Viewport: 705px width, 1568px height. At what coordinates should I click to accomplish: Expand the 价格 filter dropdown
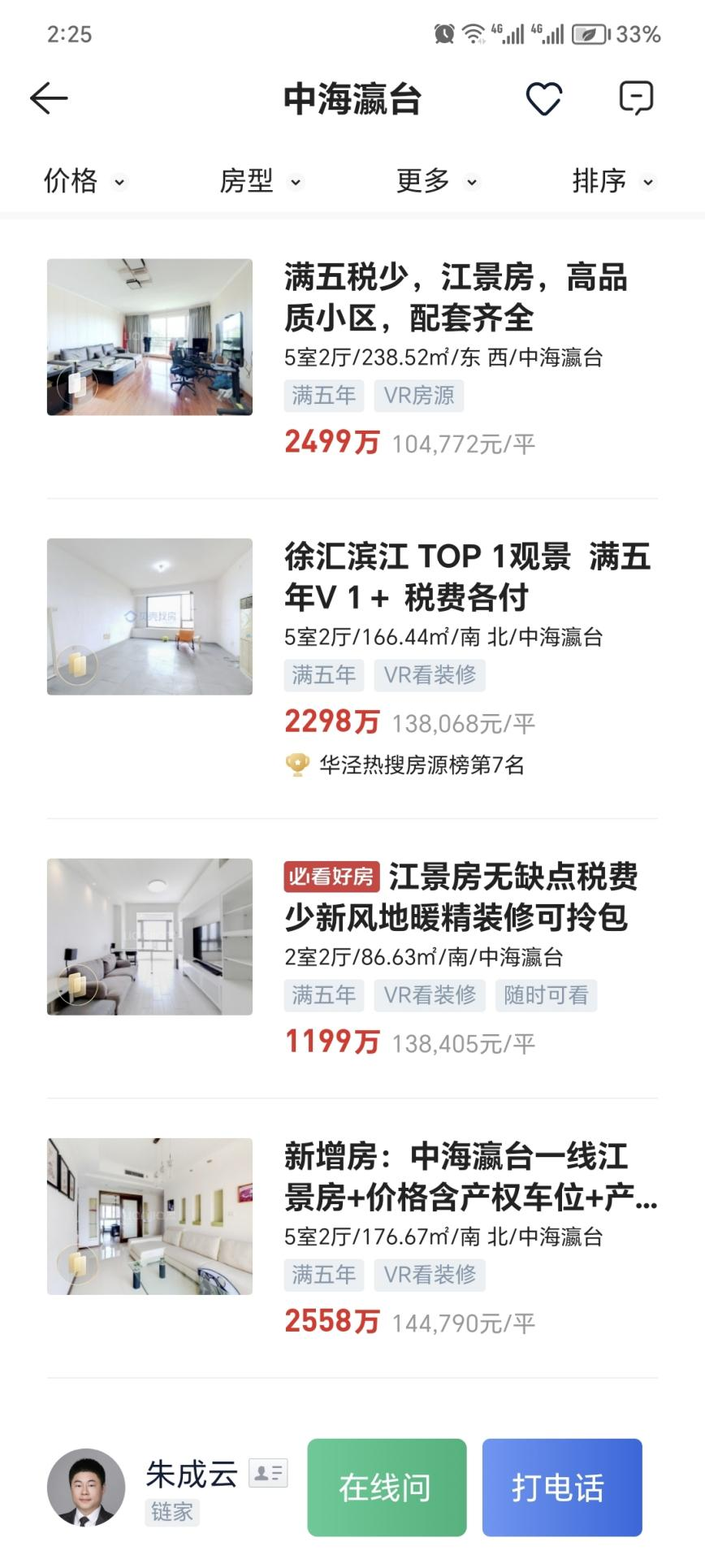pyautogui.click(x=84, y=180)
